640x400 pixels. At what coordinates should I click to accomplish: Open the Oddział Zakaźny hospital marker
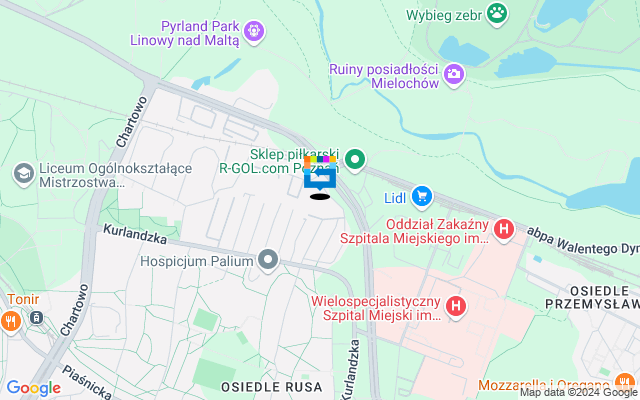(504, 229)
